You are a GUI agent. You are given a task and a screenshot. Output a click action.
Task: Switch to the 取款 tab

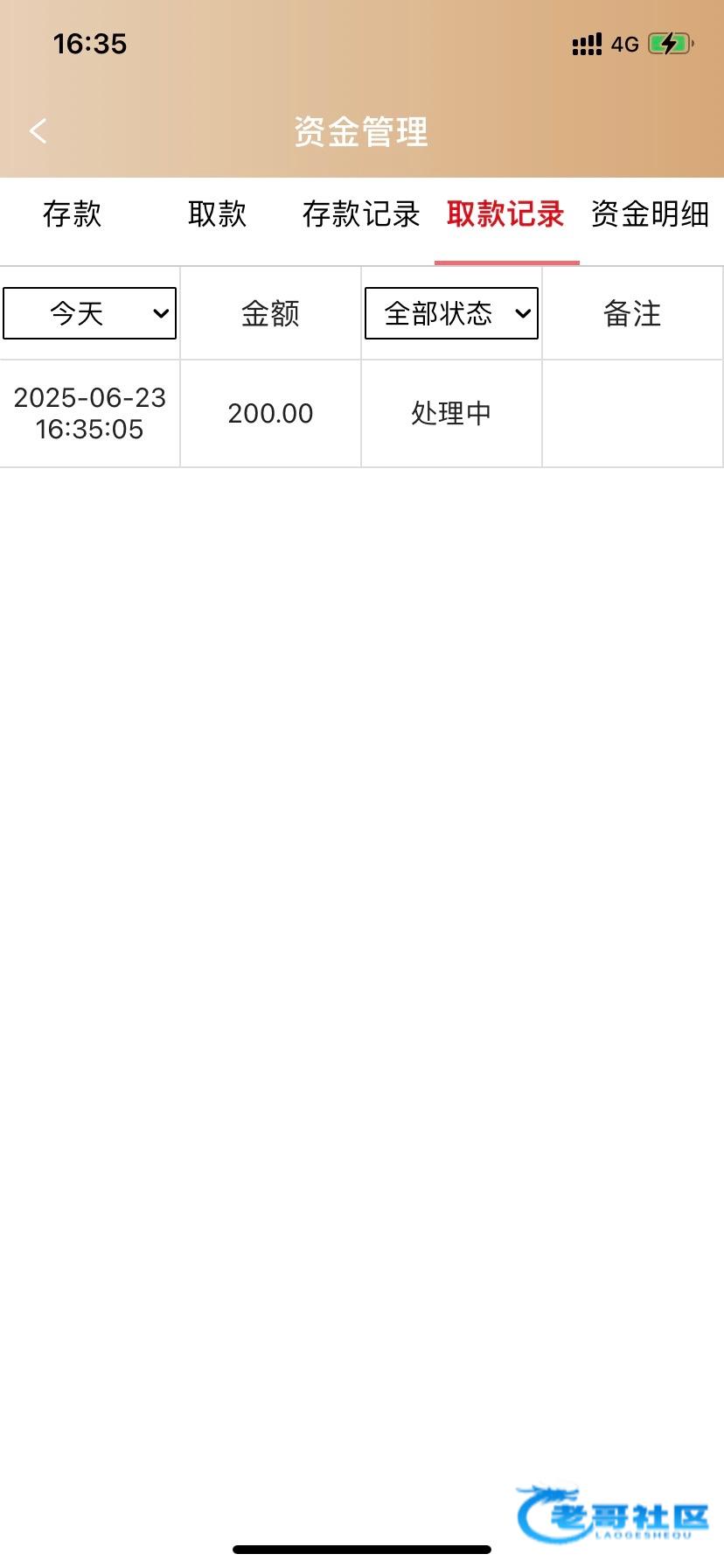click(217, 214)
